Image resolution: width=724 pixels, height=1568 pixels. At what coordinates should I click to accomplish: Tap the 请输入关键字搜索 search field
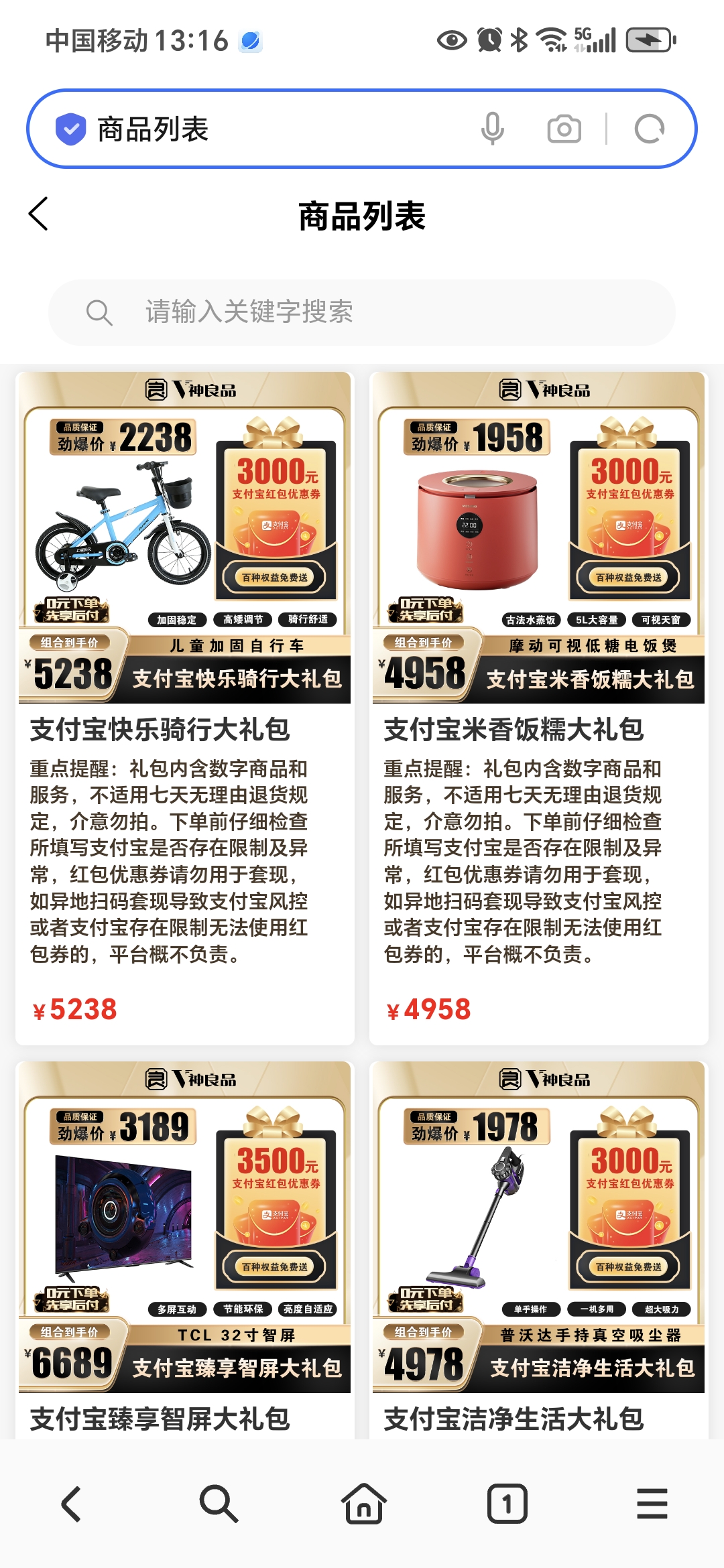tap(362, 312)
